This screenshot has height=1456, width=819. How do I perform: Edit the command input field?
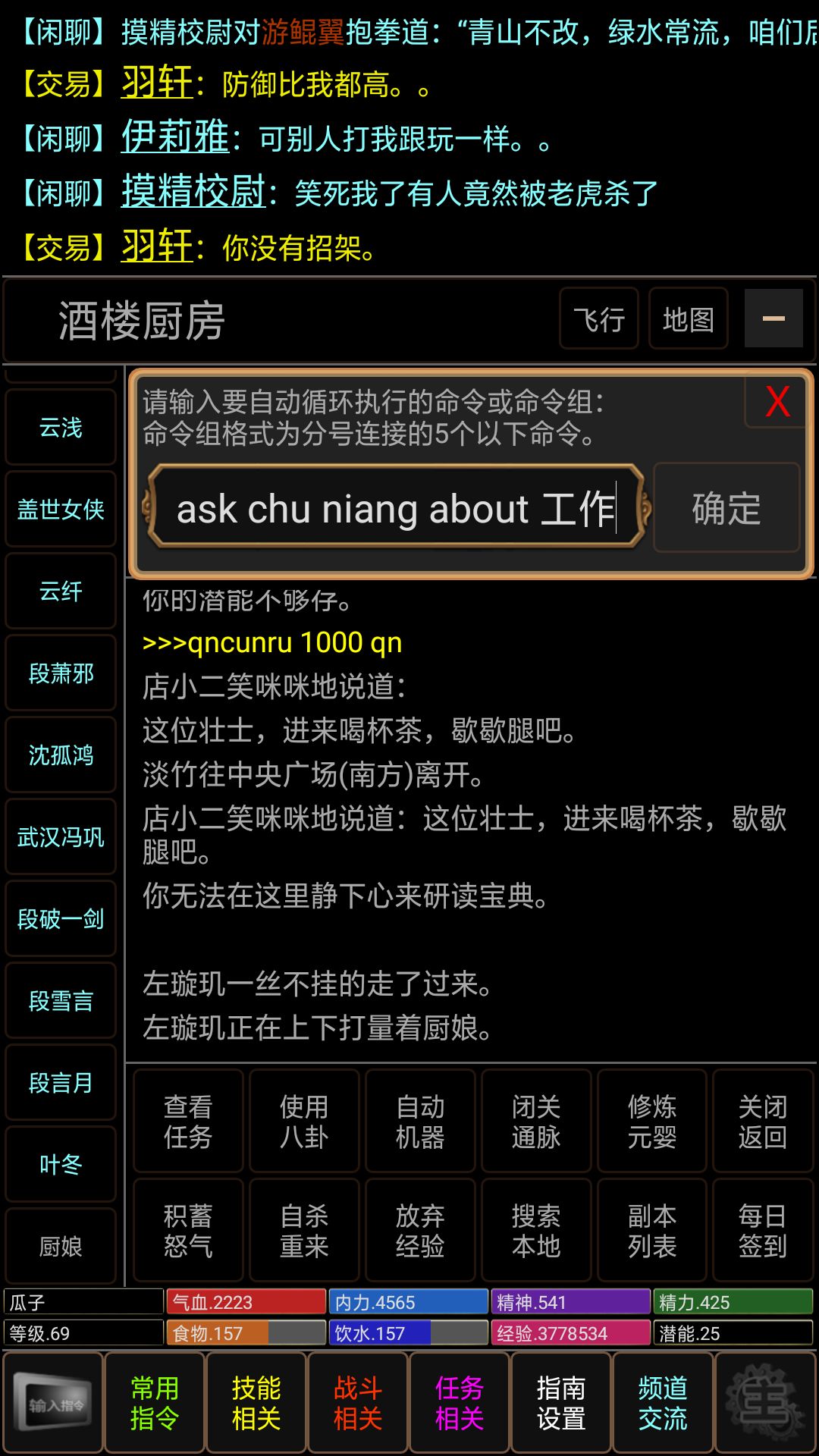[397, 507]
